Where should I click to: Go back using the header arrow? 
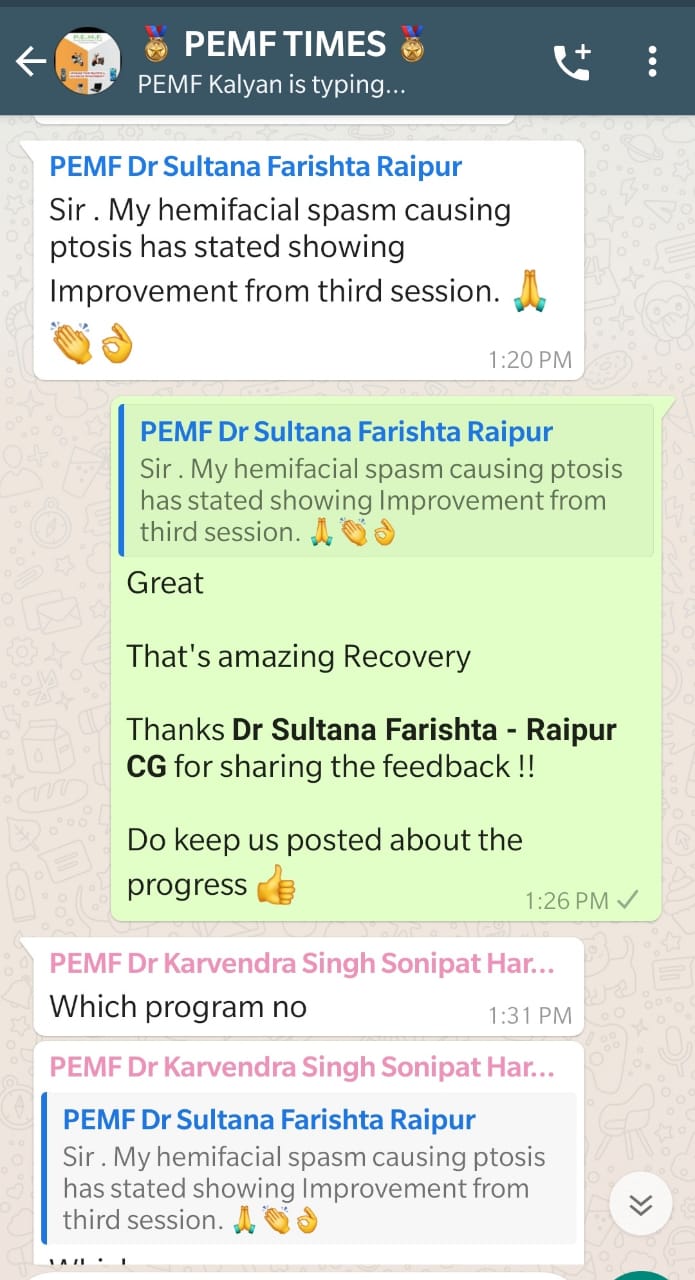[x=30, y=62]
